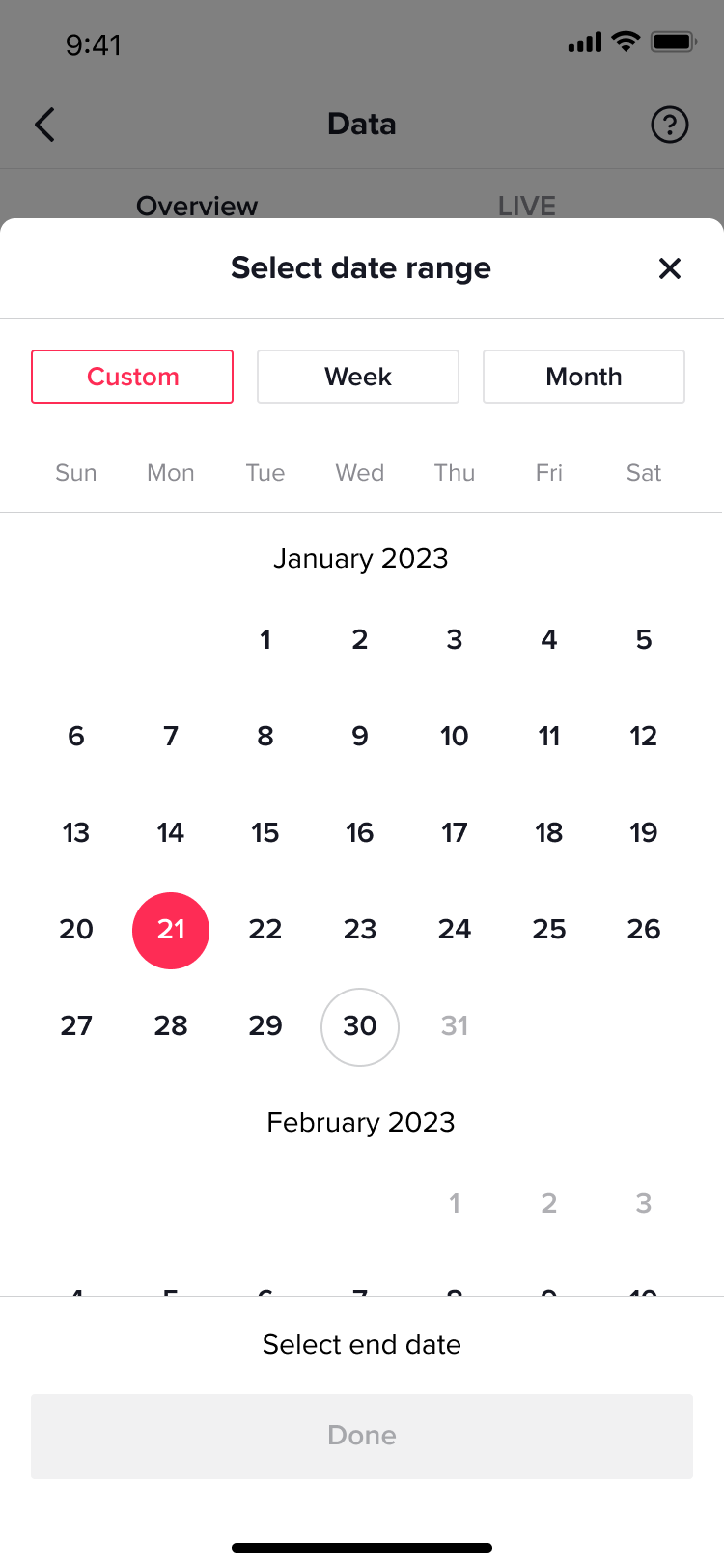Pick January 19 on the calendar
Screen dimensions: 724x1568
[x=644, y=833]
